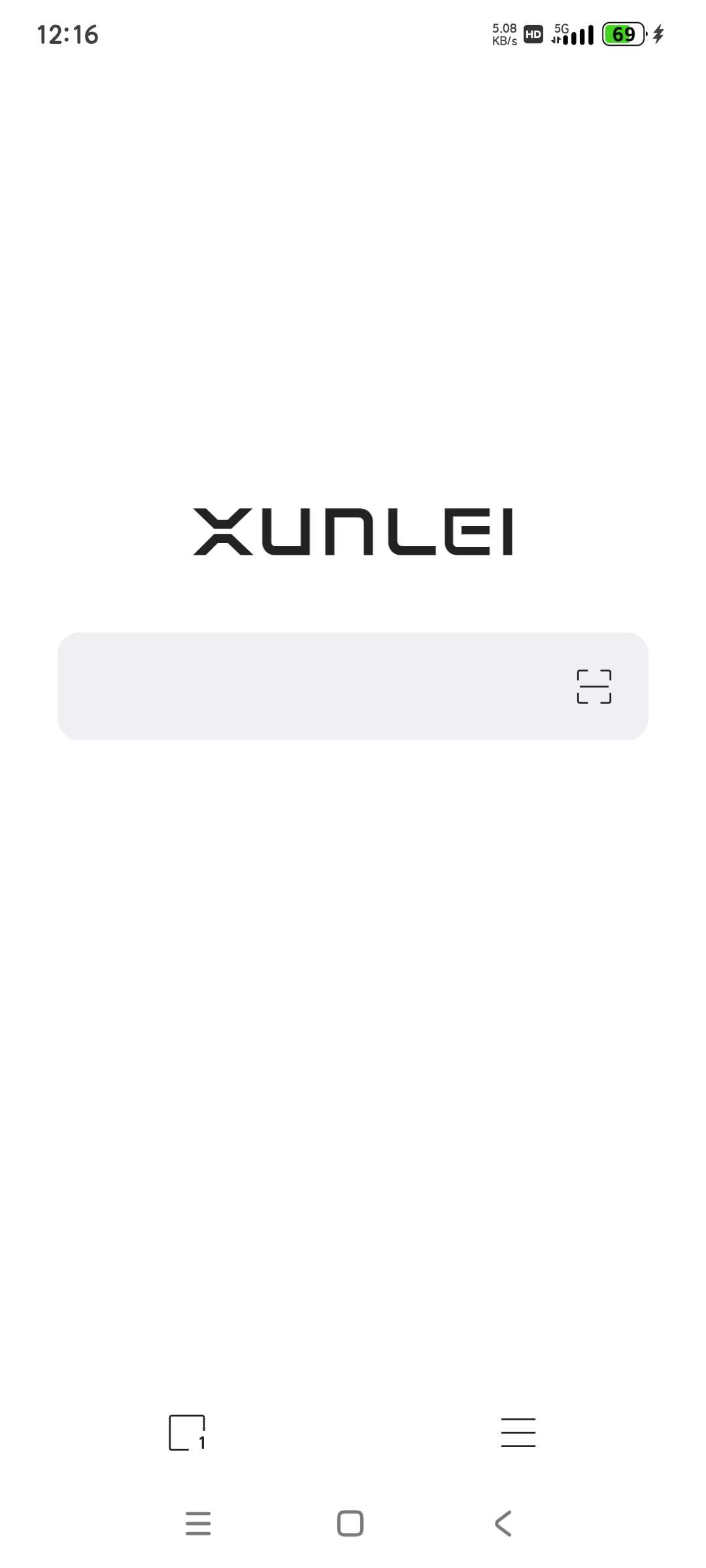This screenshot has height=1568, width=706.
Task: Go back with system back button
Action: tap(503, 1524)
